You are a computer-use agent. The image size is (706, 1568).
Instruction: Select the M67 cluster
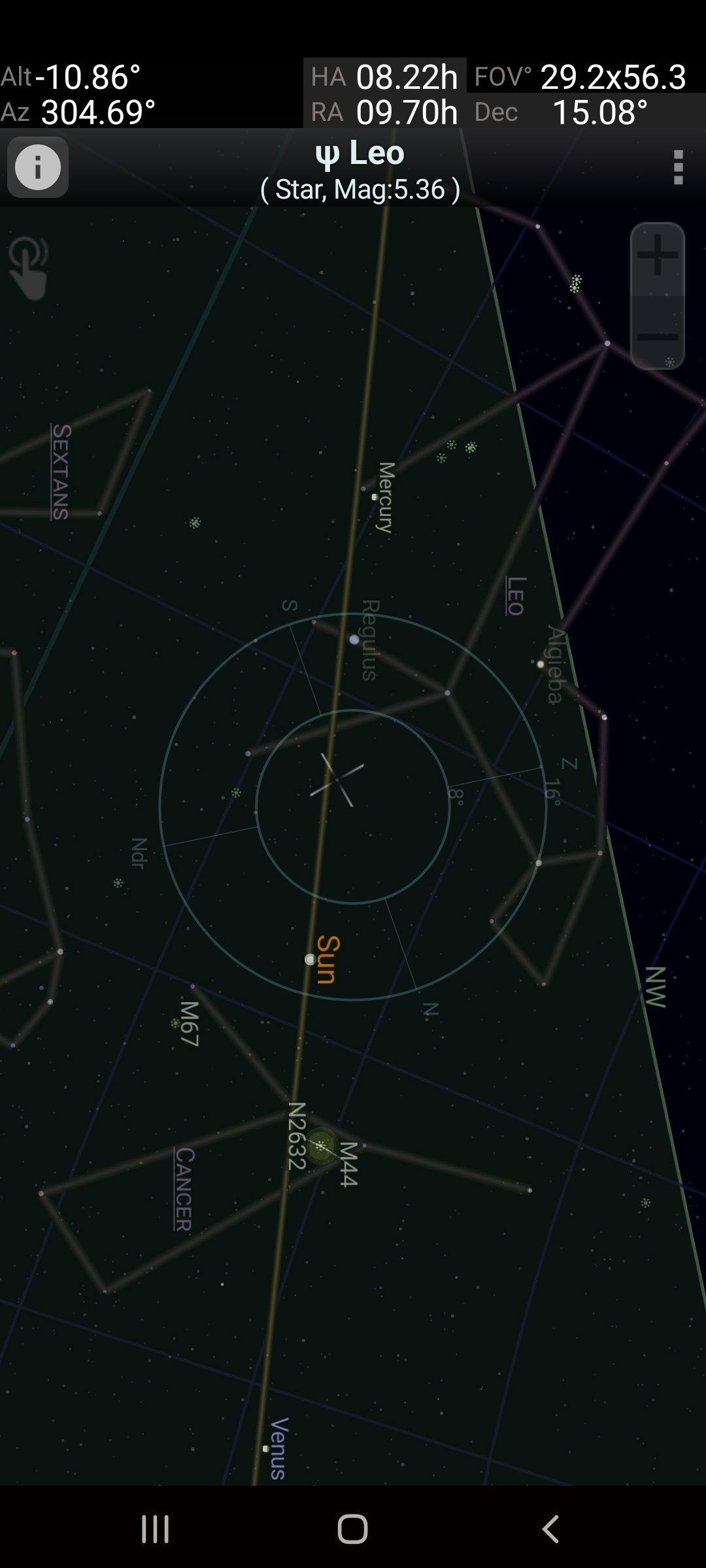point(176,1023)
